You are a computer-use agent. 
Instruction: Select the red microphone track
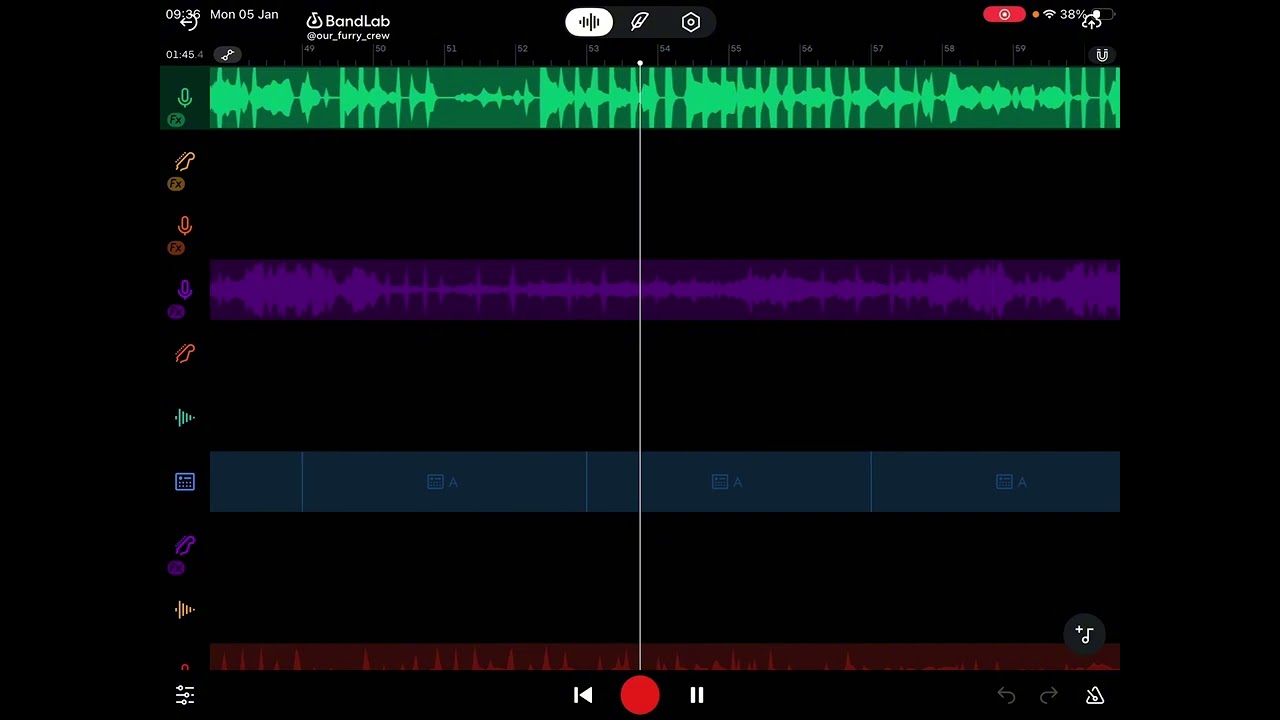click(x=185, y=227)
